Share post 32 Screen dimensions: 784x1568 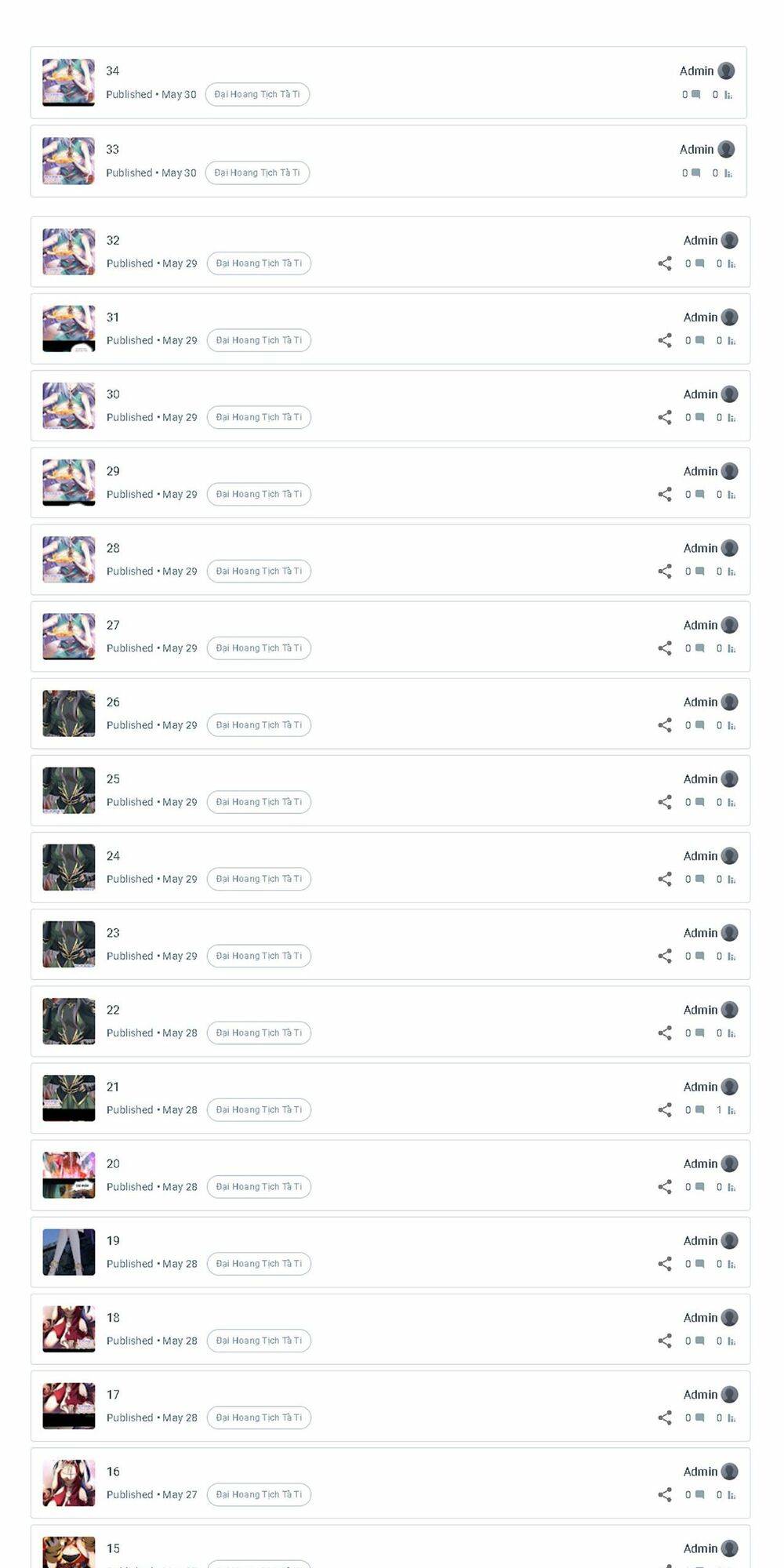click(665, 263)
